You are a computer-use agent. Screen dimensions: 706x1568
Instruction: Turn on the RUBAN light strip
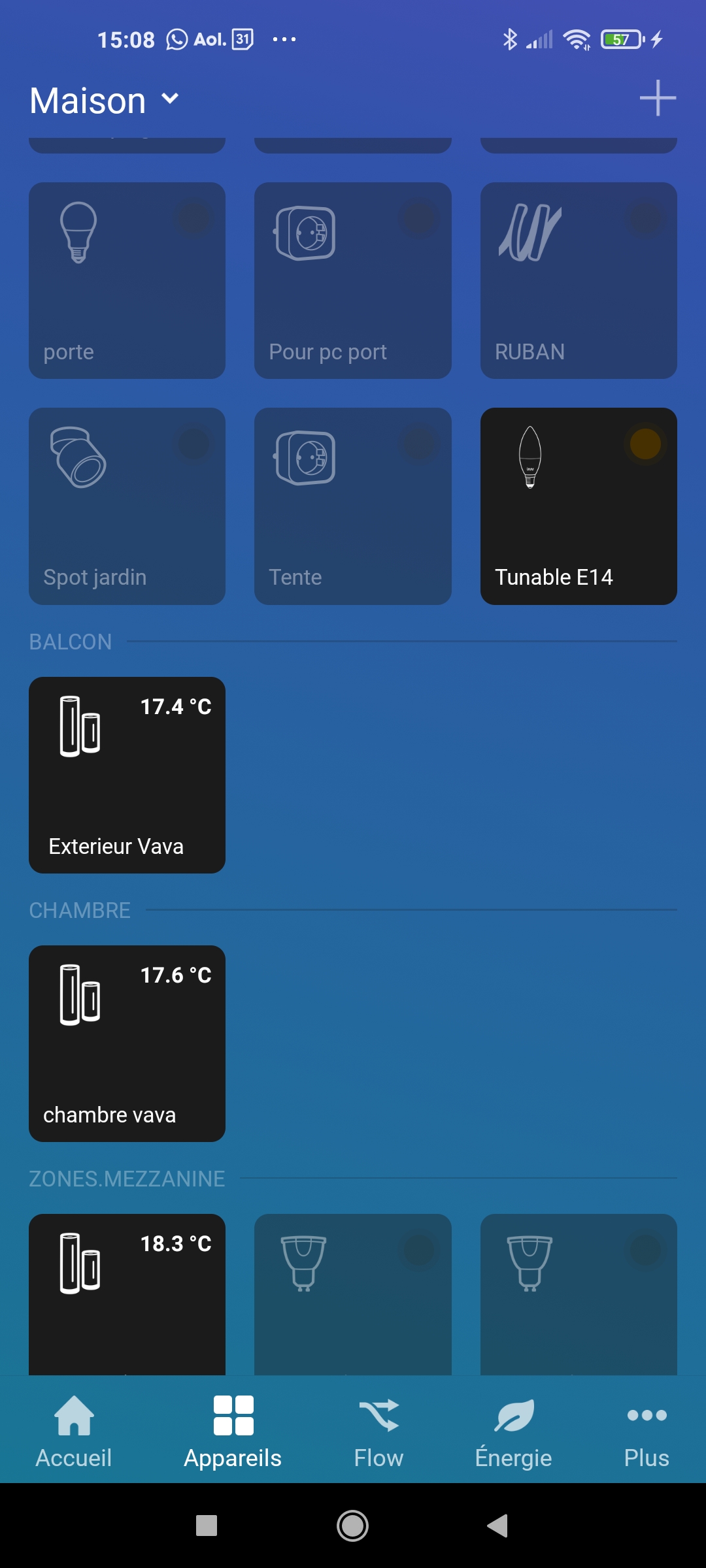[579, 280]
